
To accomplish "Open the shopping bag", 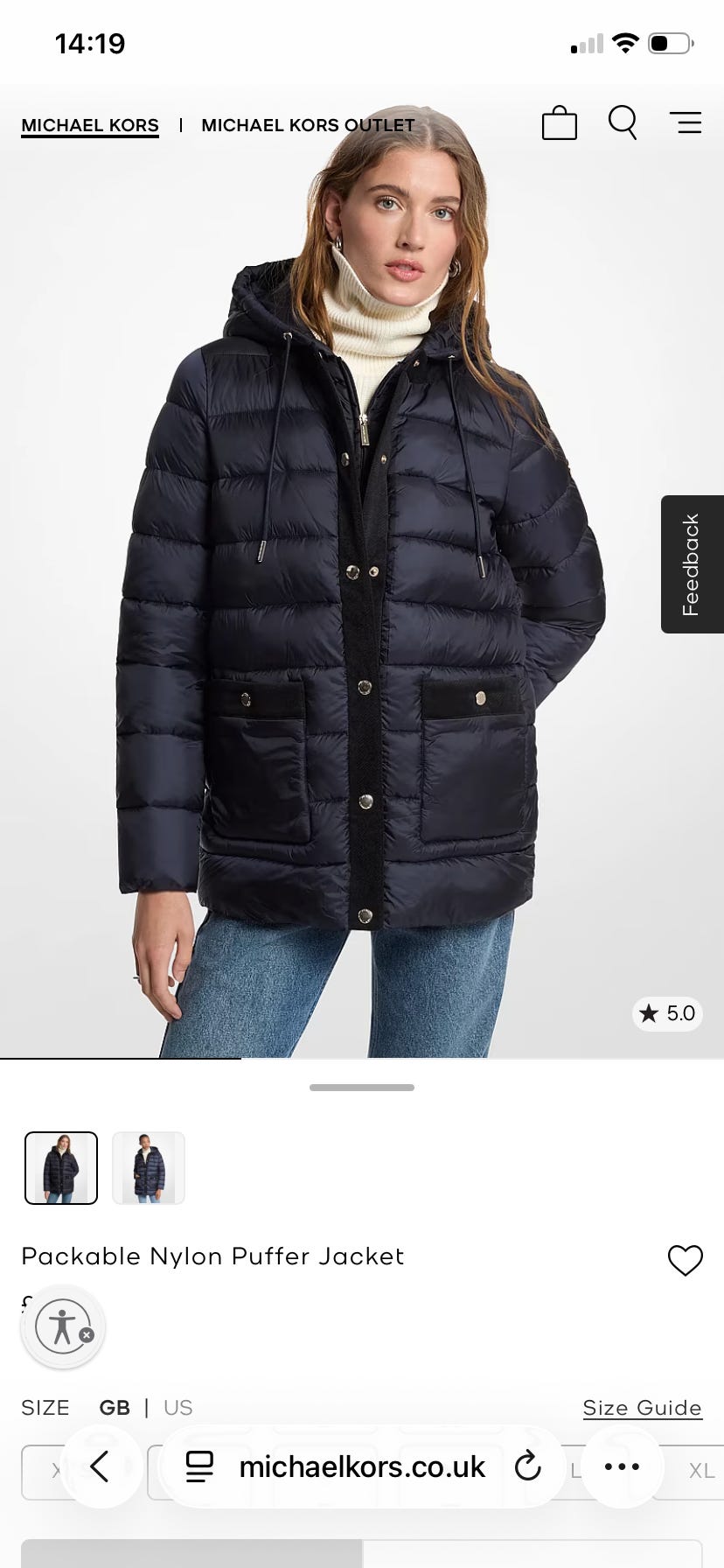I will coord(560,123).
